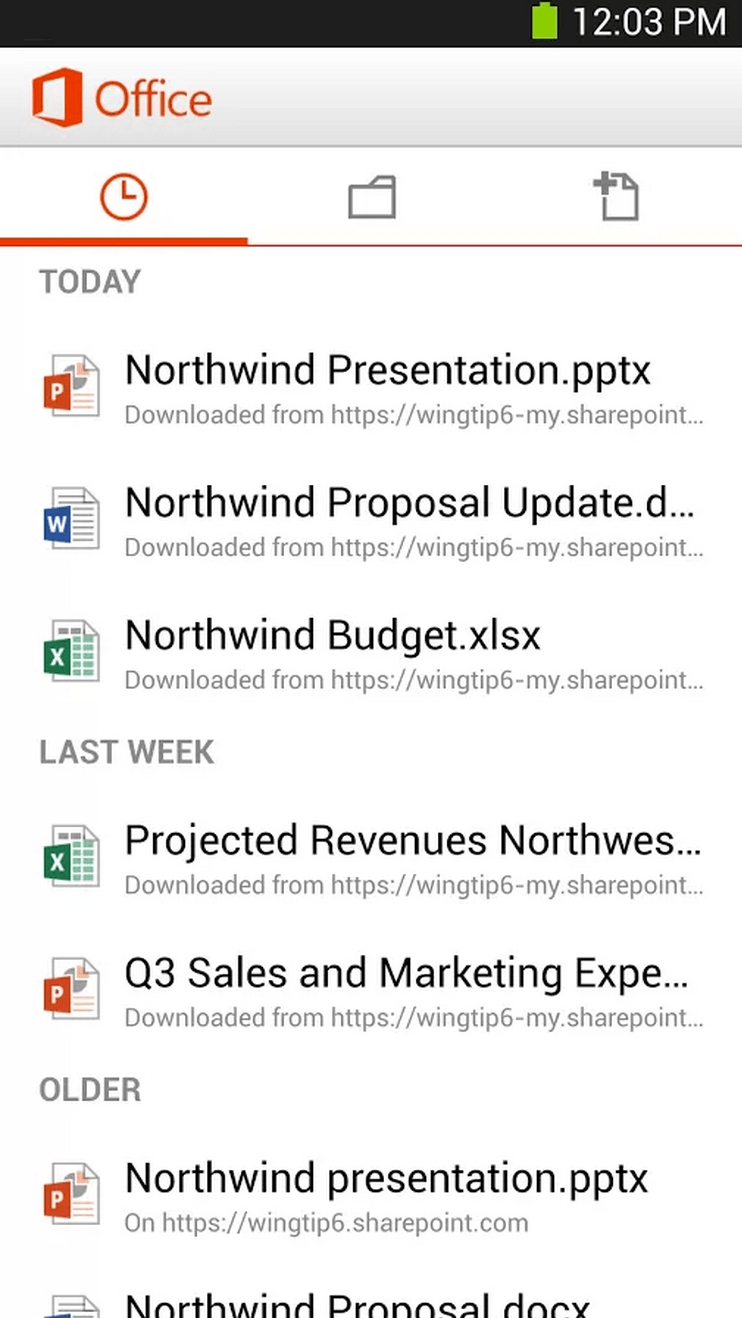Open Northwind Presentation.pptx
The image size is (742, 1318).
387,370
